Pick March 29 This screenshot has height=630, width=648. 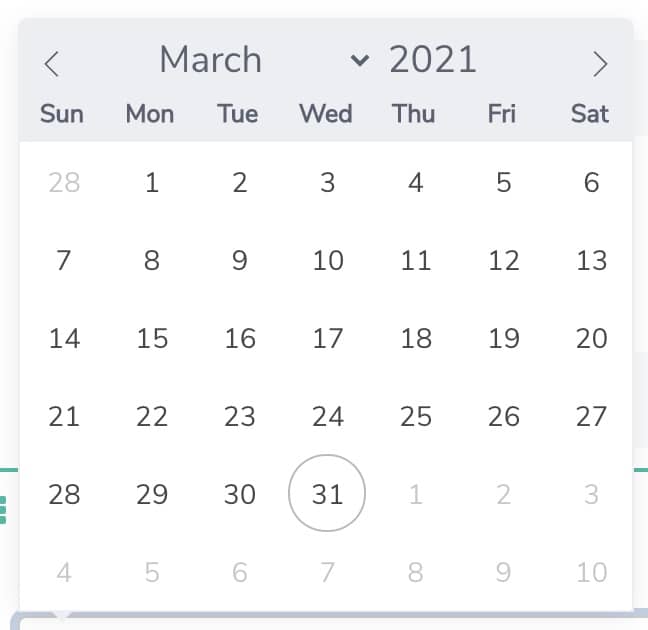click(x=152, y=494)
